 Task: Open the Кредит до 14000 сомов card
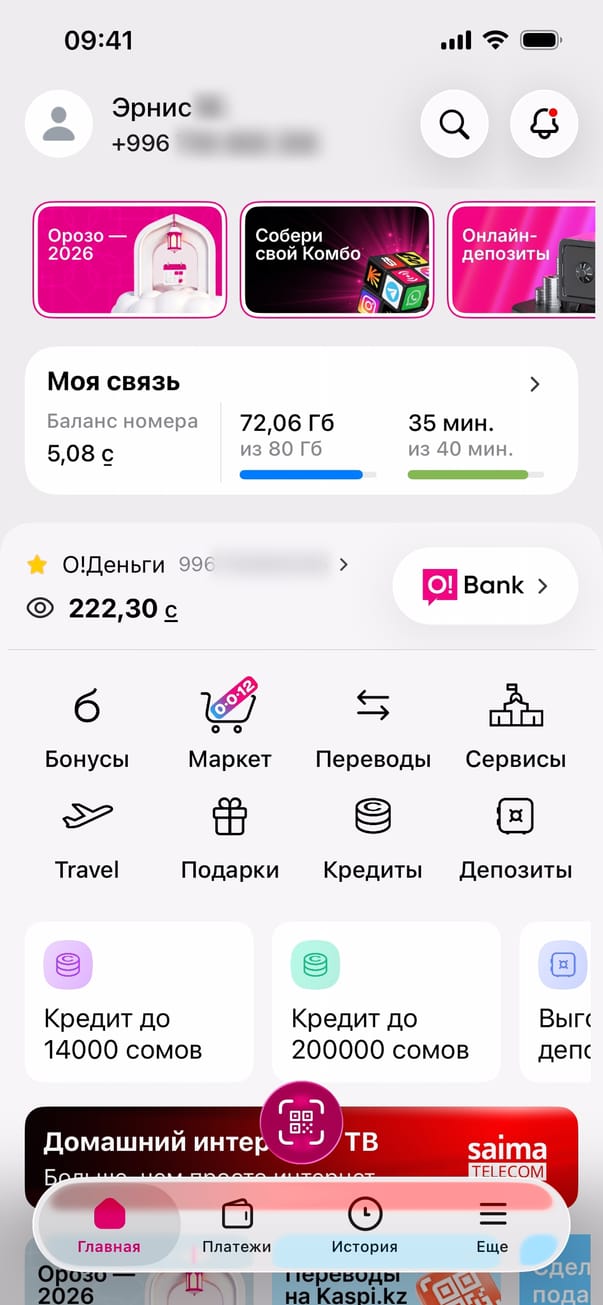coord(139,1001)
